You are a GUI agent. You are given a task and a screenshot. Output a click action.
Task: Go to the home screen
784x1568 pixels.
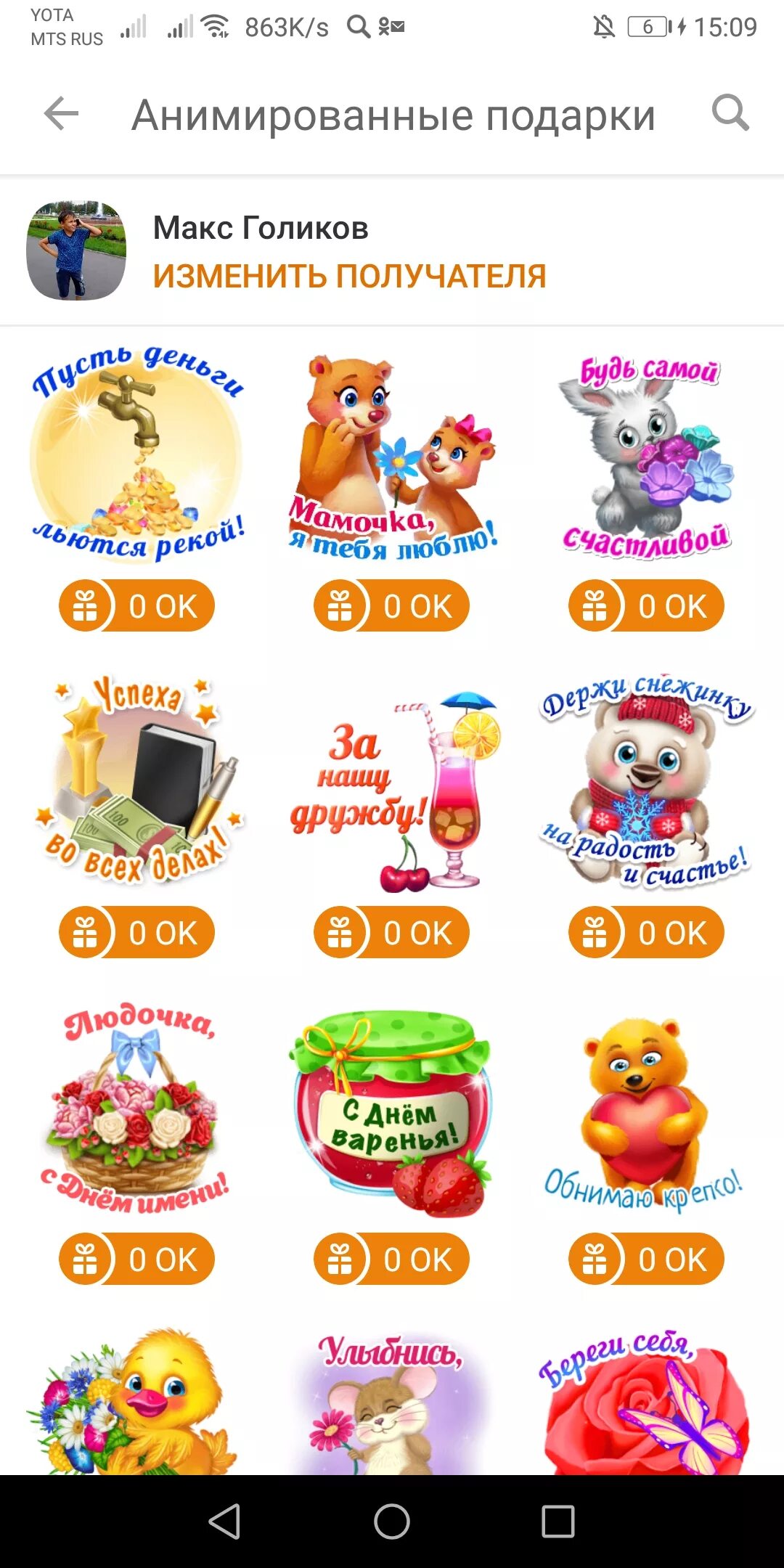click(x=392, y=1521)
